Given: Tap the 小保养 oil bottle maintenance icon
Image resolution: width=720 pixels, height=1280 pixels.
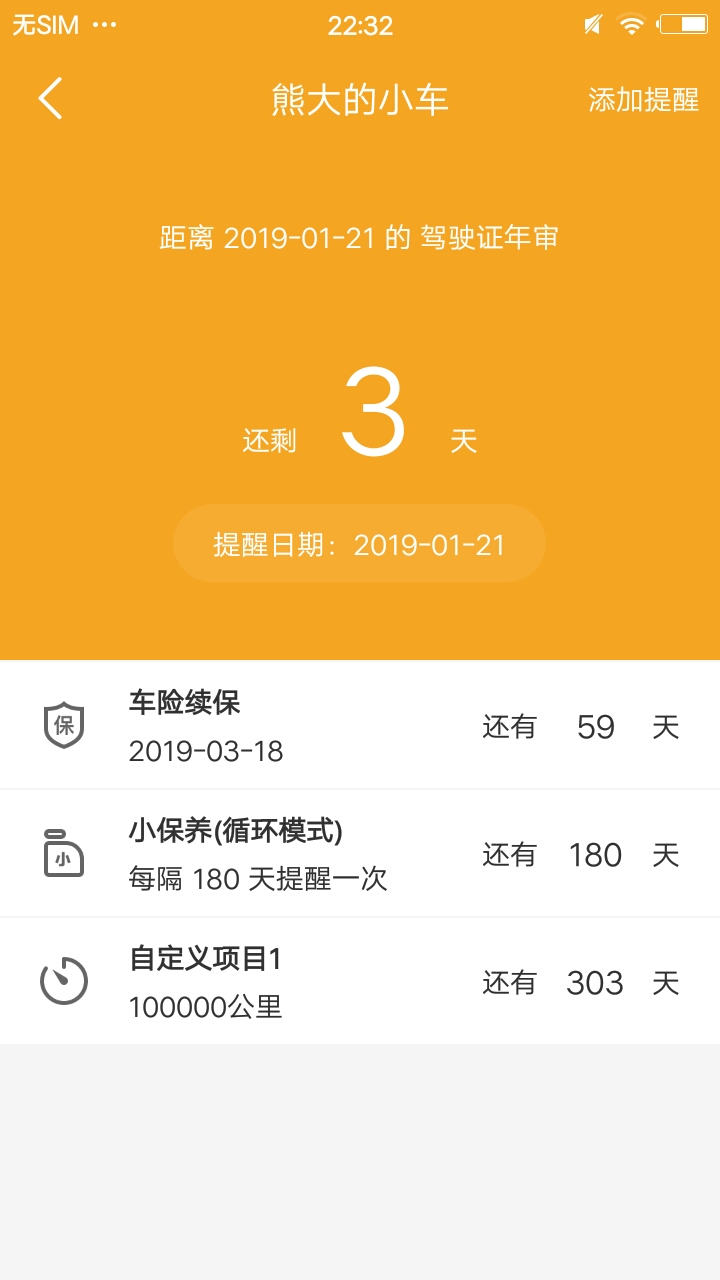Looking at the screenshot, I should point(62,853).
